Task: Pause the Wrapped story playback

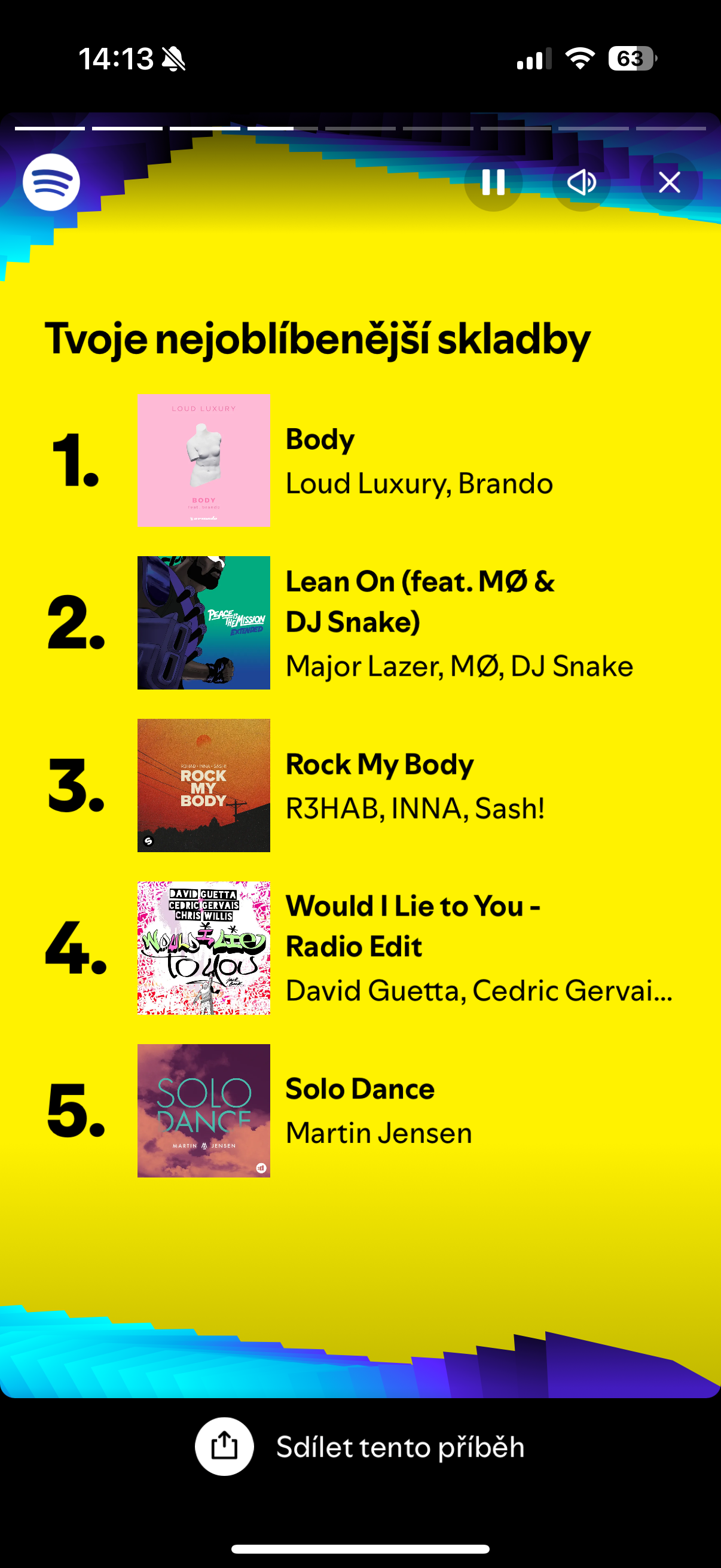Action: tap(493, 182)
